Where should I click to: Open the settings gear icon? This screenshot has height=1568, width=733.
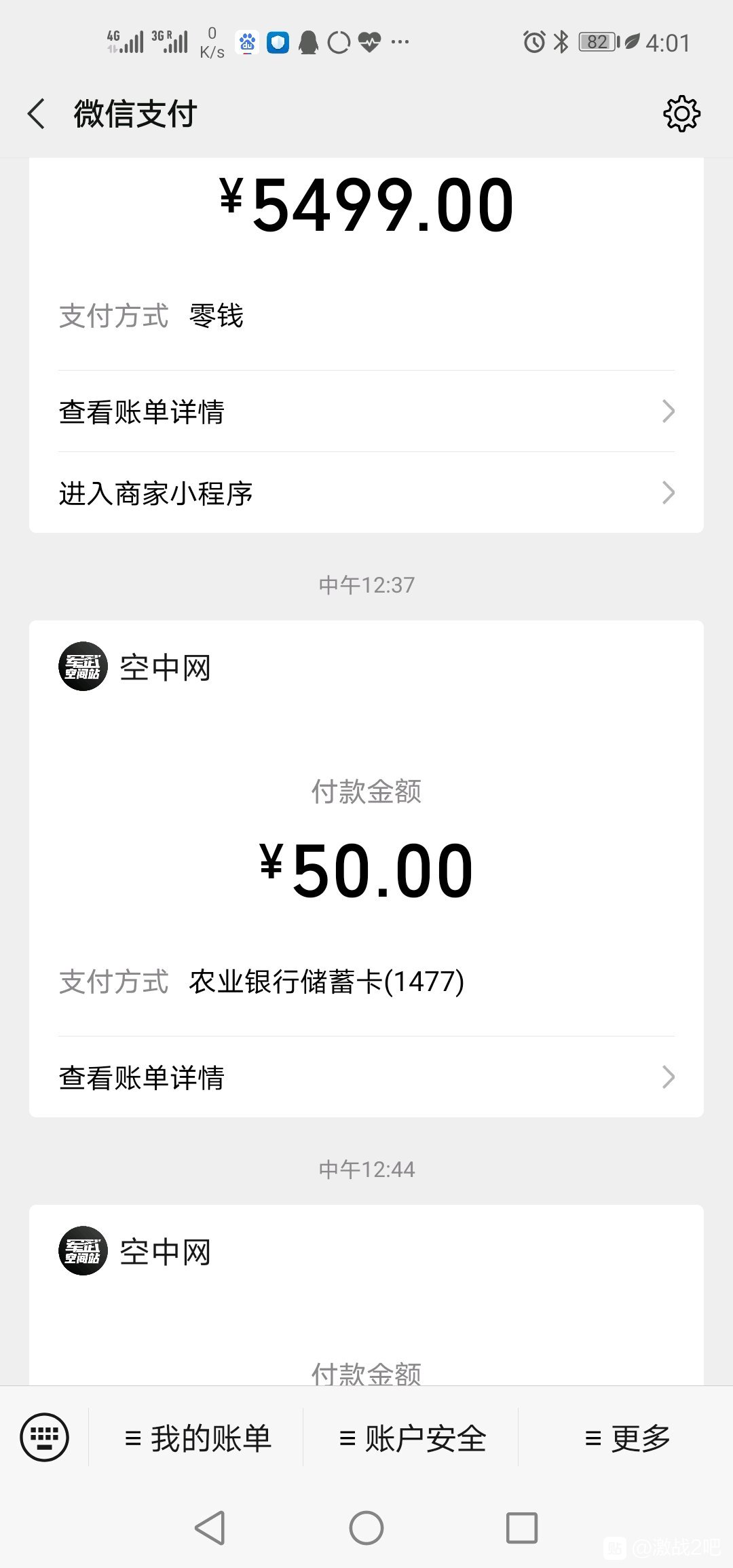click(681, 113)
